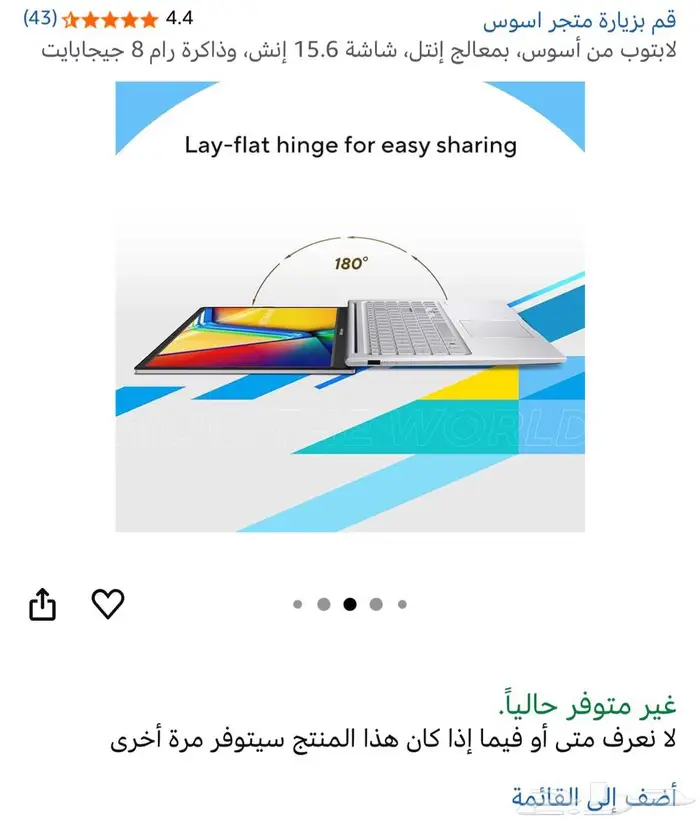Open the 4.4 star ratings

[x=109, y=19]
